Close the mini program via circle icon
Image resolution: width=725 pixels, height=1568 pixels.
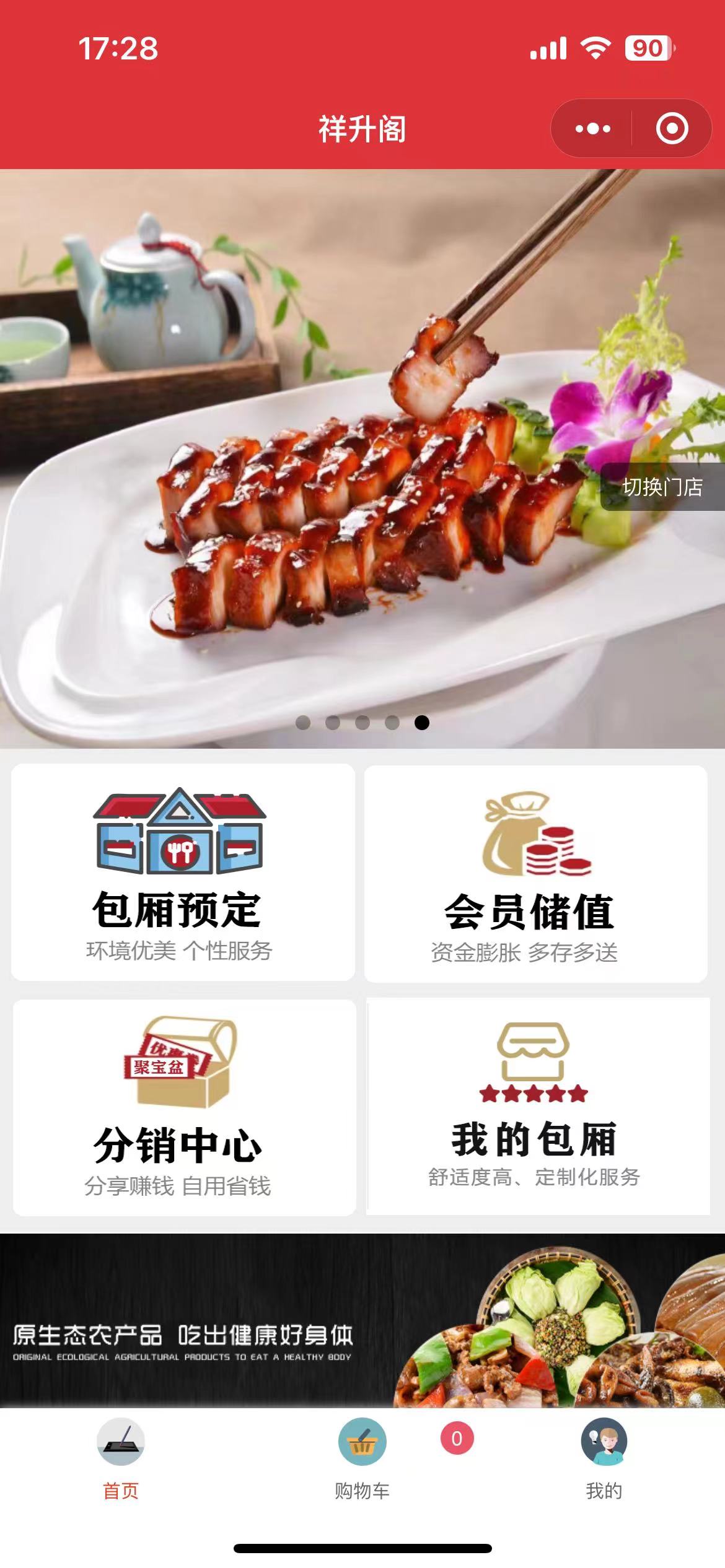pos(672,129)
